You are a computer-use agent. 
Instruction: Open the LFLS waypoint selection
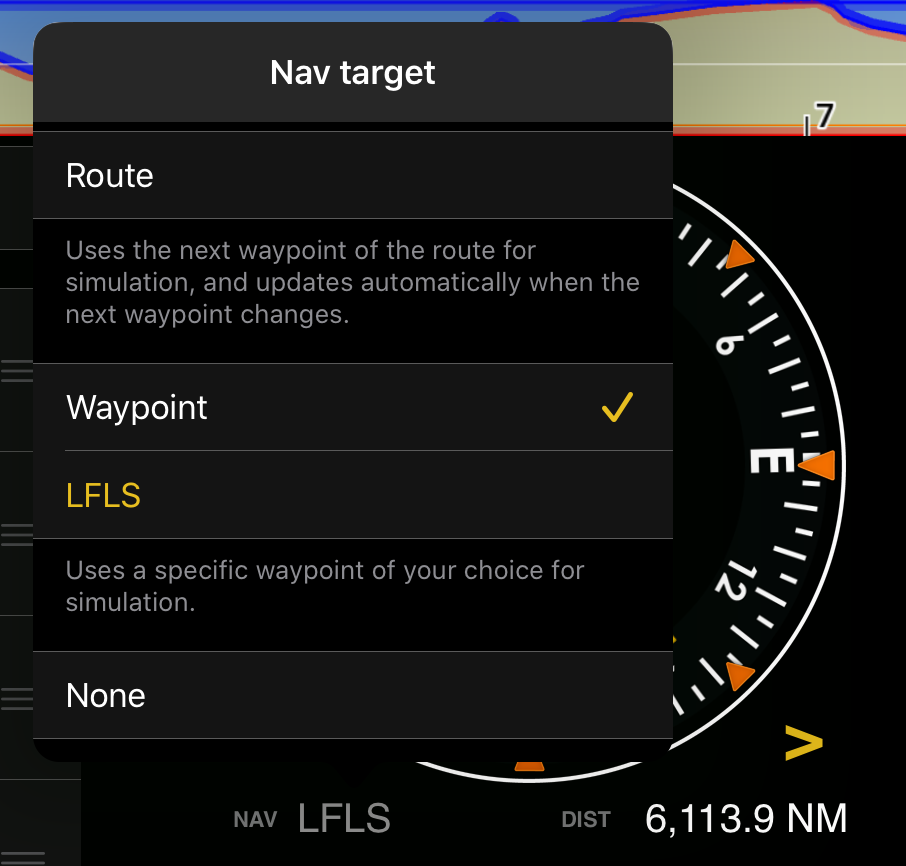(352, 495)
